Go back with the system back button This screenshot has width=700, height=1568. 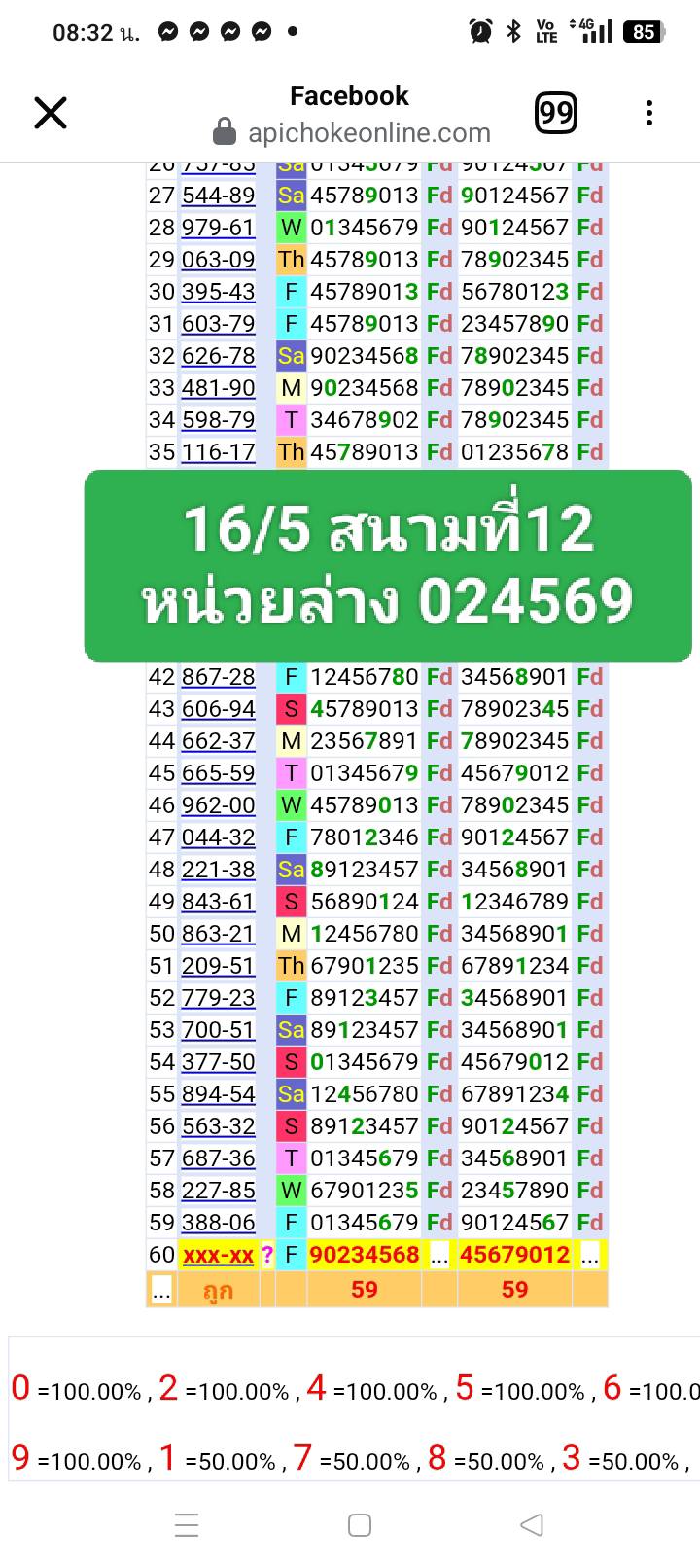pos(531,1524)
